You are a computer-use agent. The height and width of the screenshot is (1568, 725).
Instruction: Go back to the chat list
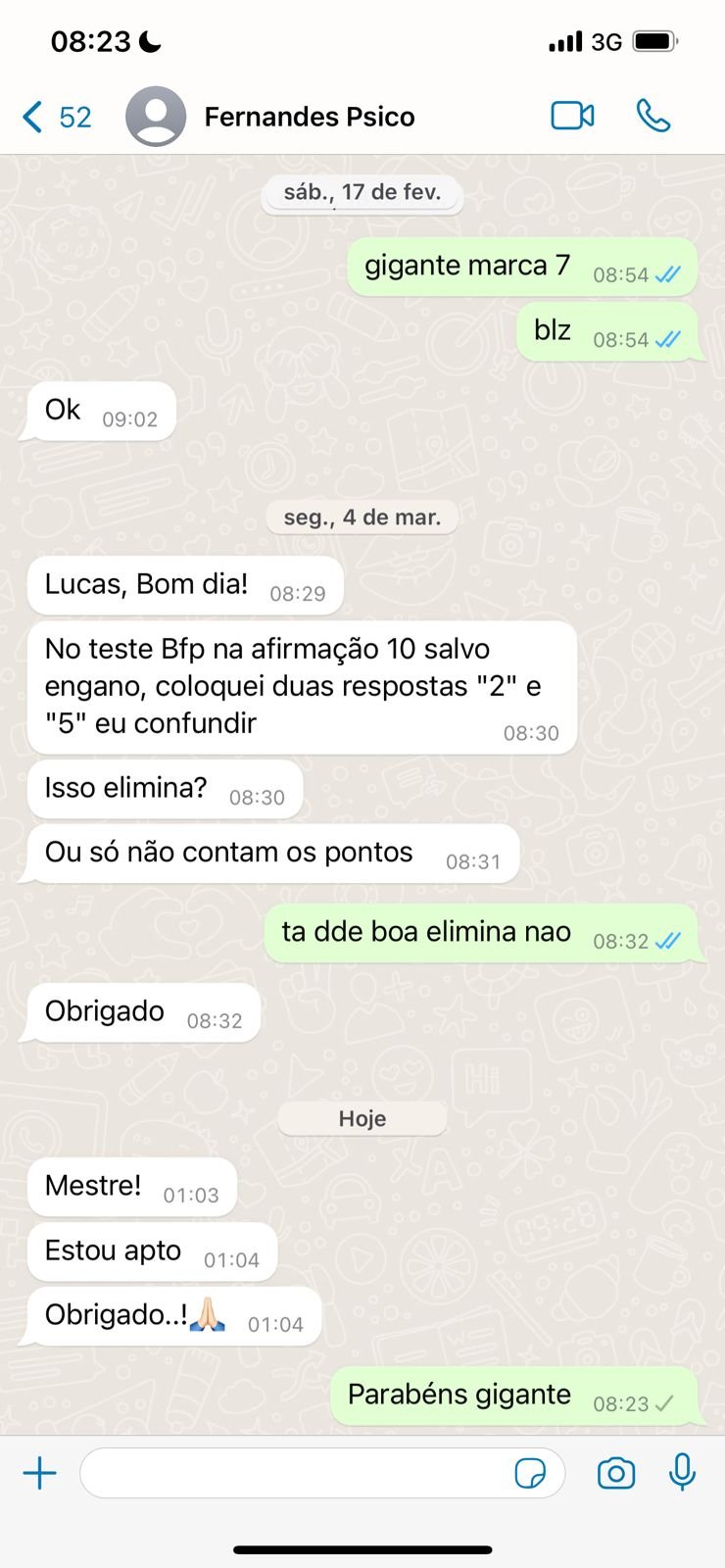pyautogui.click(x=55, y=118)
